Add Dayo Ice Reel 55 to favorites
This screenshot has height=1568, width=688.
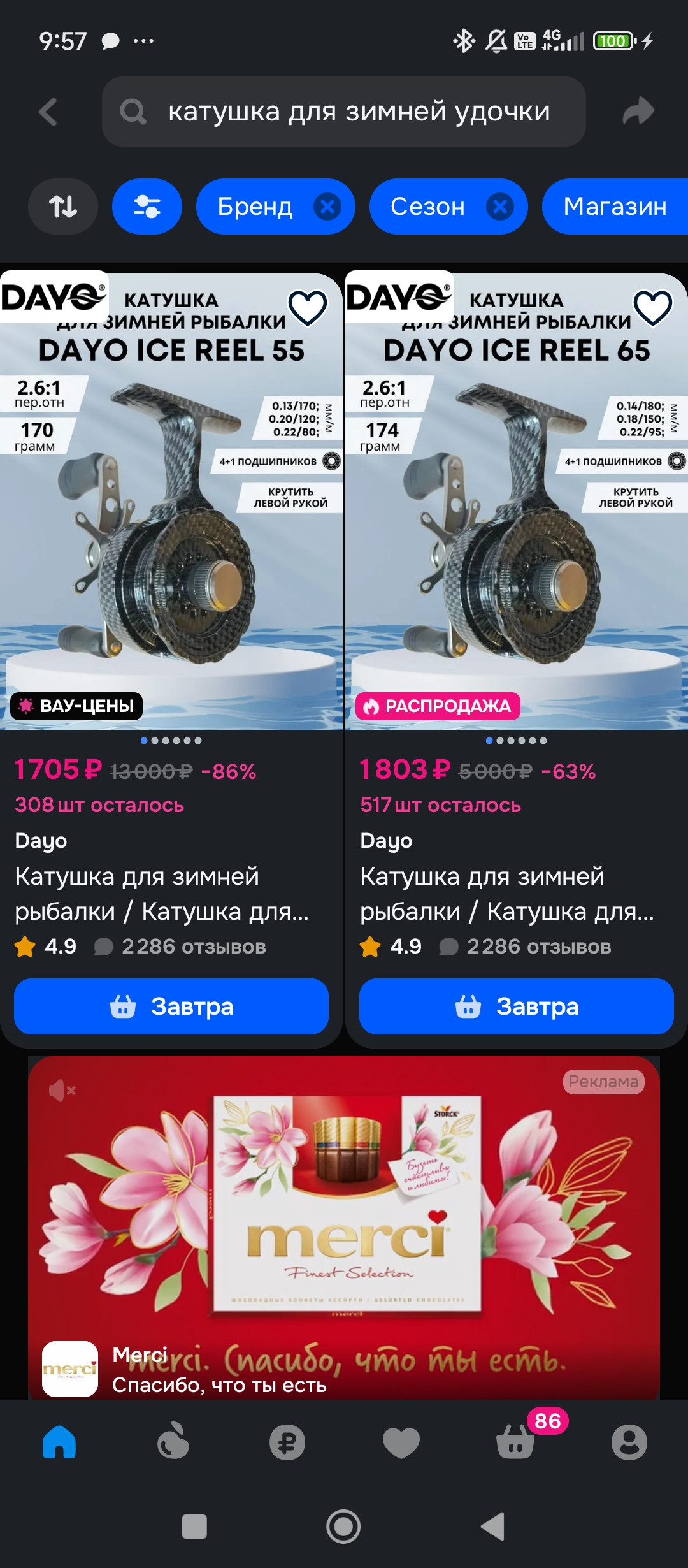tap(308, 308)
